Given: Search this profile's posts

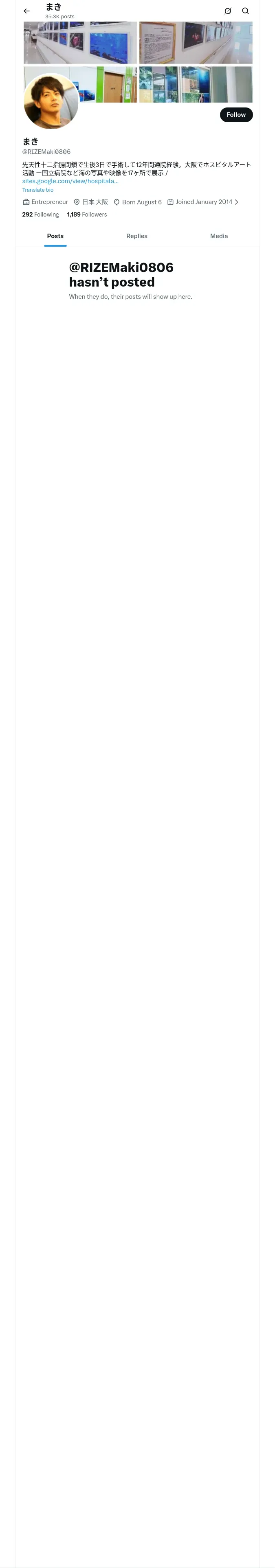Looking at the screenshot, I should pyautogui.click(x=245, y=11).
